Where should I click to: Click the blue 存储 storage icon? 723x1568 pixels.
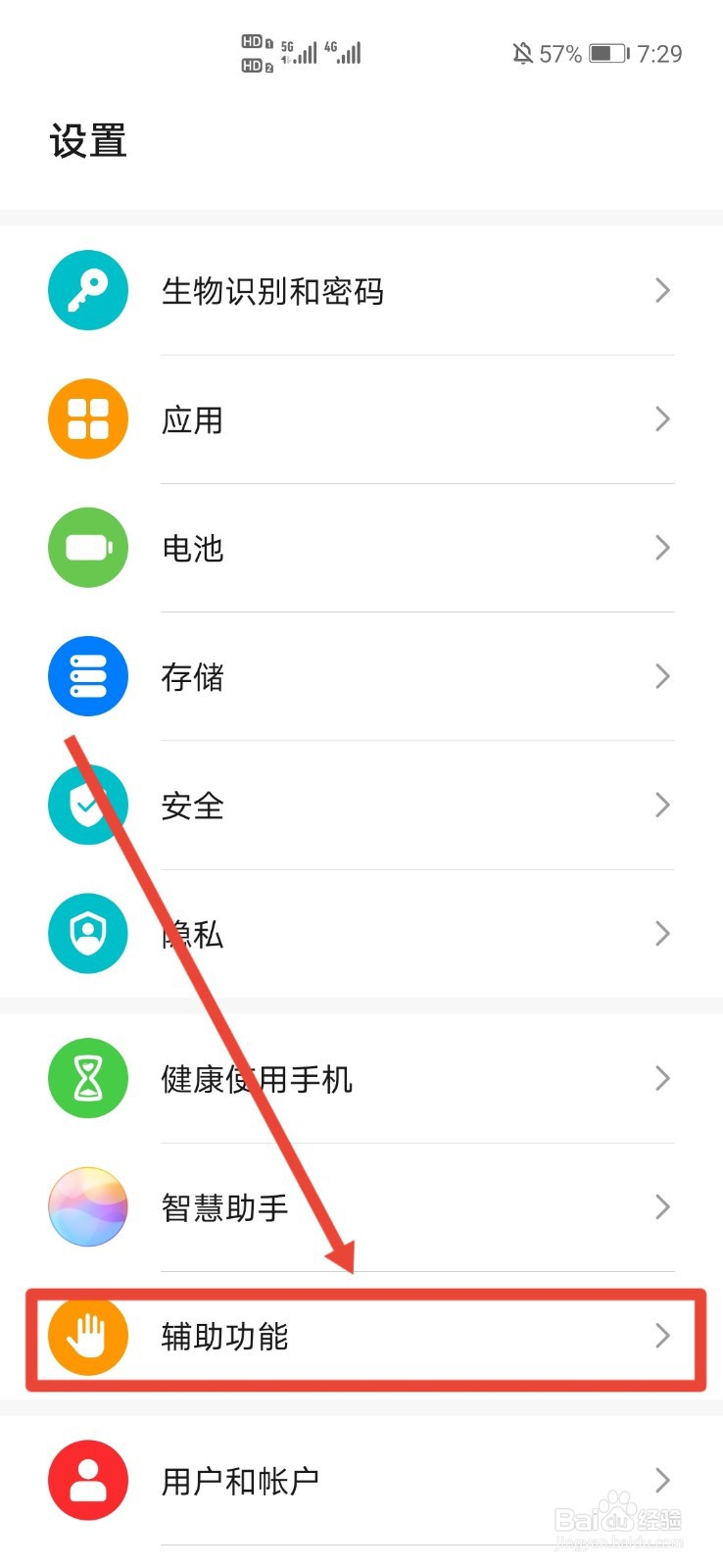87,676
